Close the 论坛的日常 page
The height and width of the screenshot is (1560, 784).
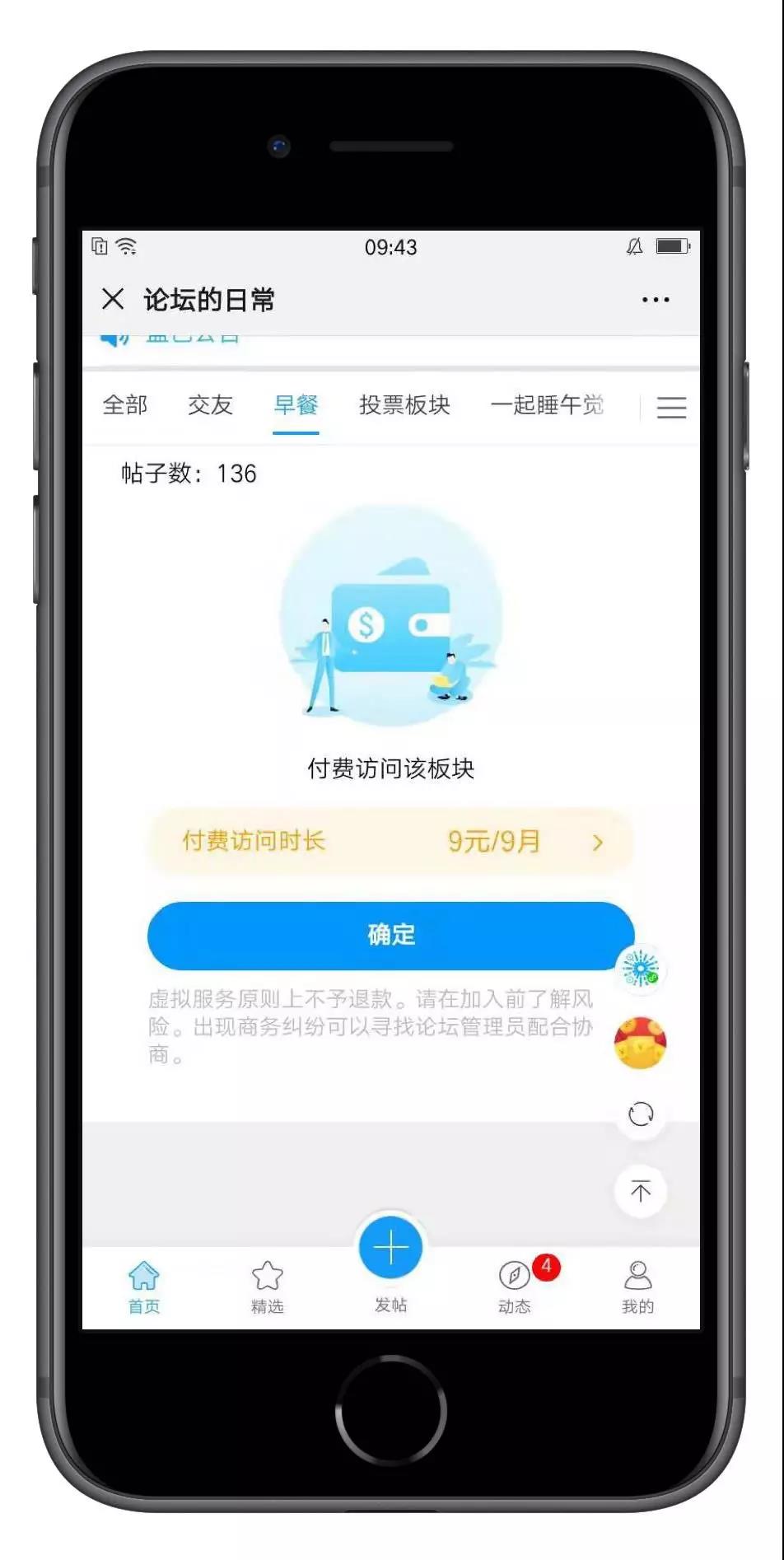point(113,299)
